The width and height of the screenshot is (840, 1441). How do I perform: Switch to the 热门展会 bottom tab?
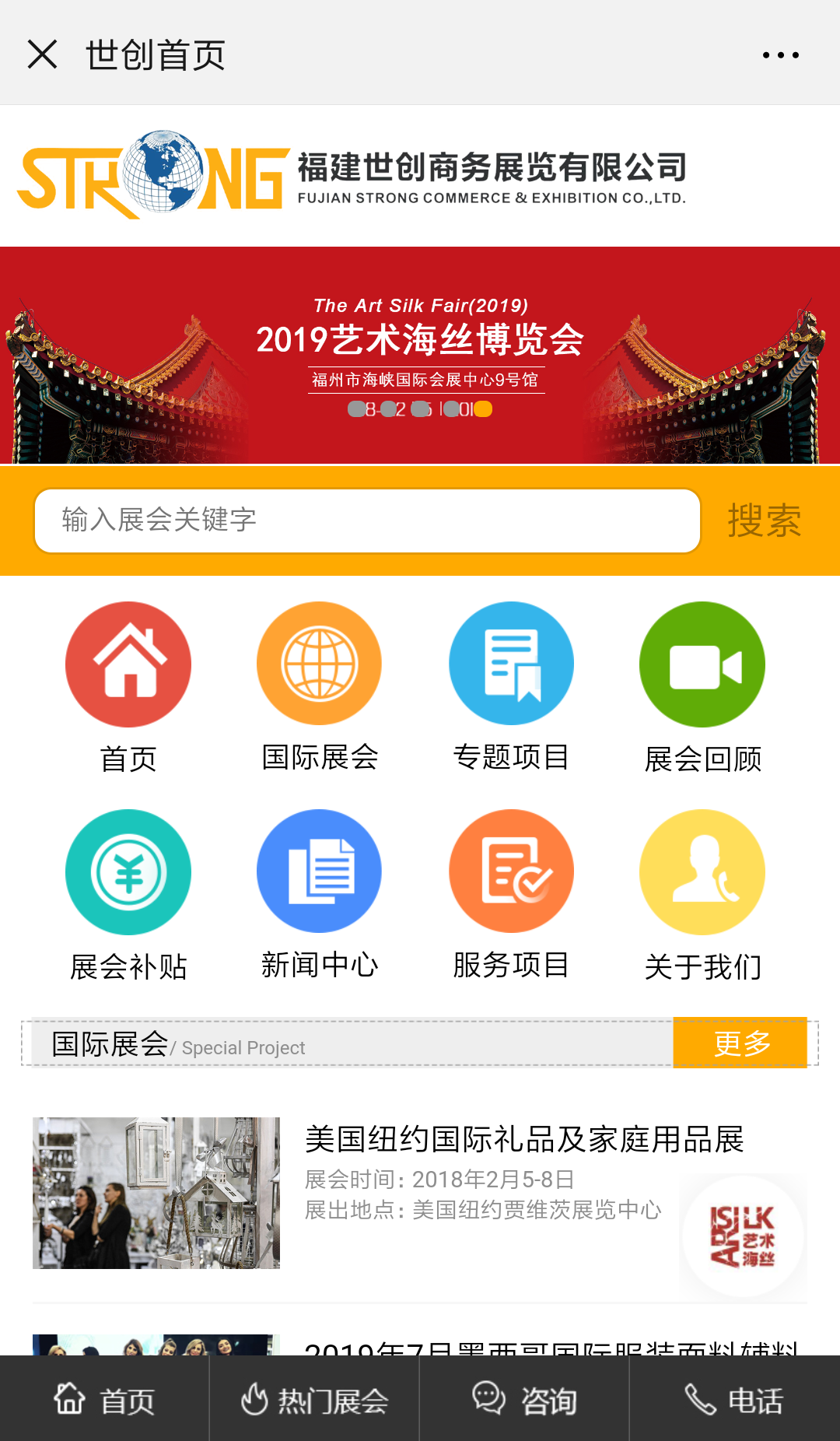314,1400
